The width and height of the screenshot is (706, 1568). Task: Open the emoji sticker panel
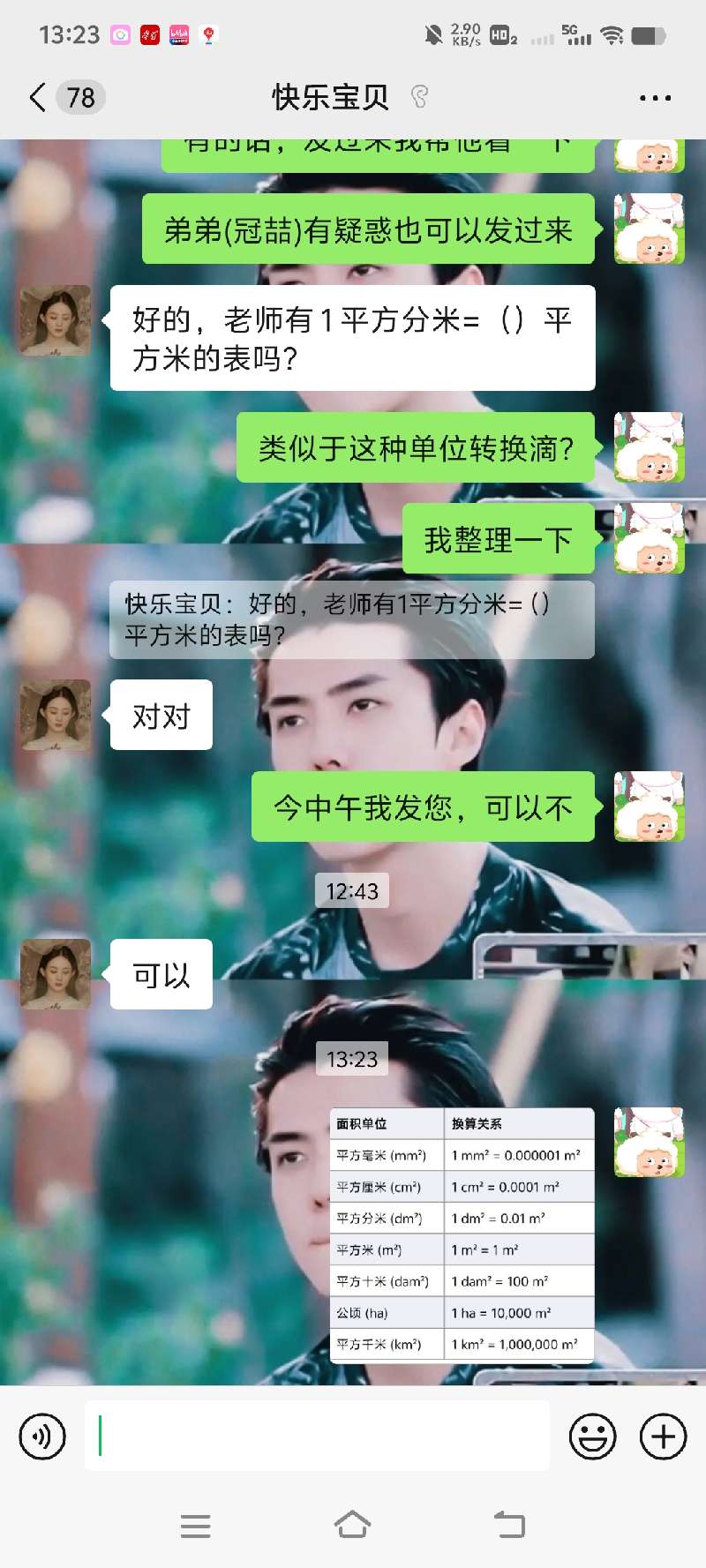pyautogui.click(x=592, y=1437)
